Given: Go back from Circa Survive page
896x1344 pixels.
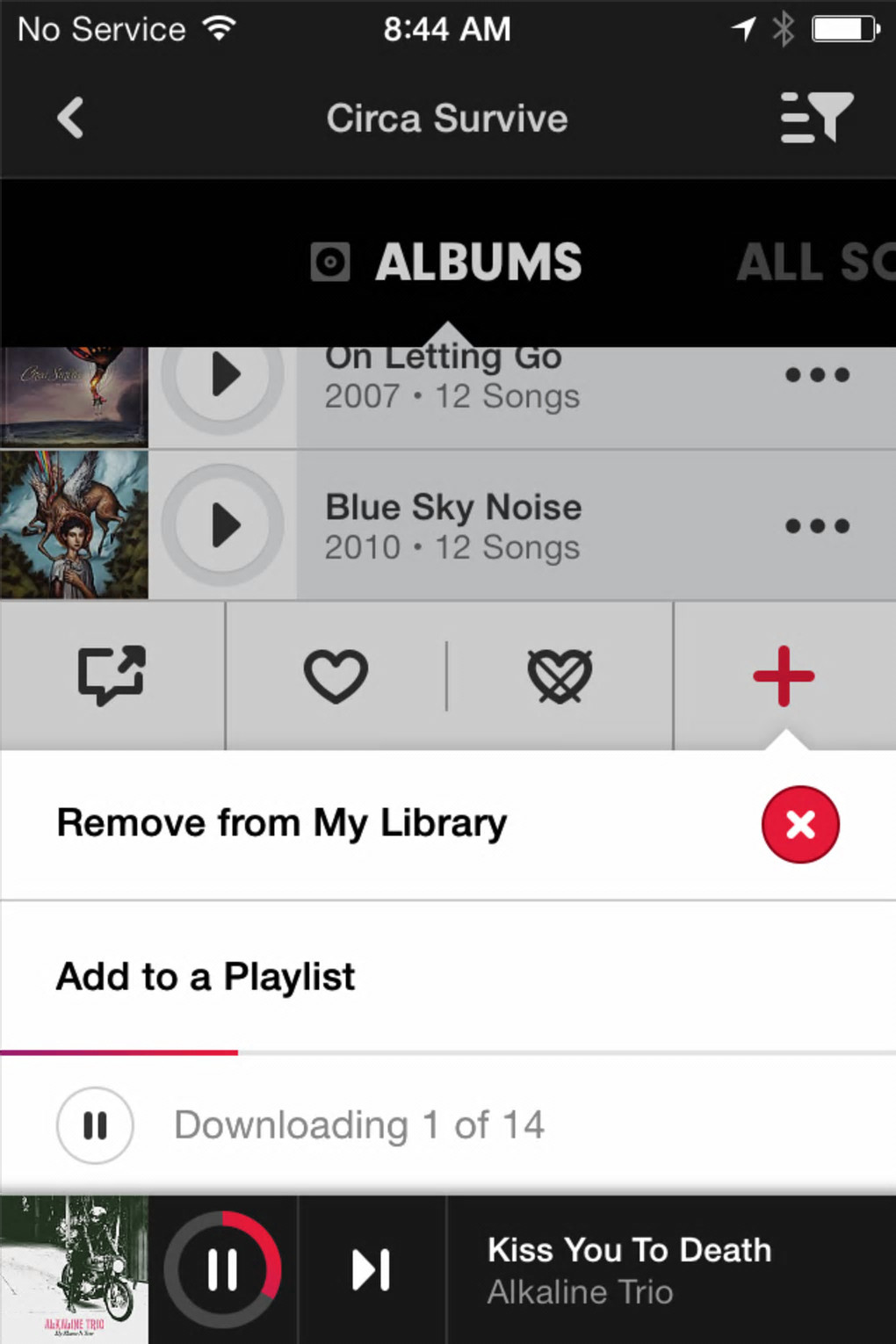Looking at the screenshot, I should (70, 118).
